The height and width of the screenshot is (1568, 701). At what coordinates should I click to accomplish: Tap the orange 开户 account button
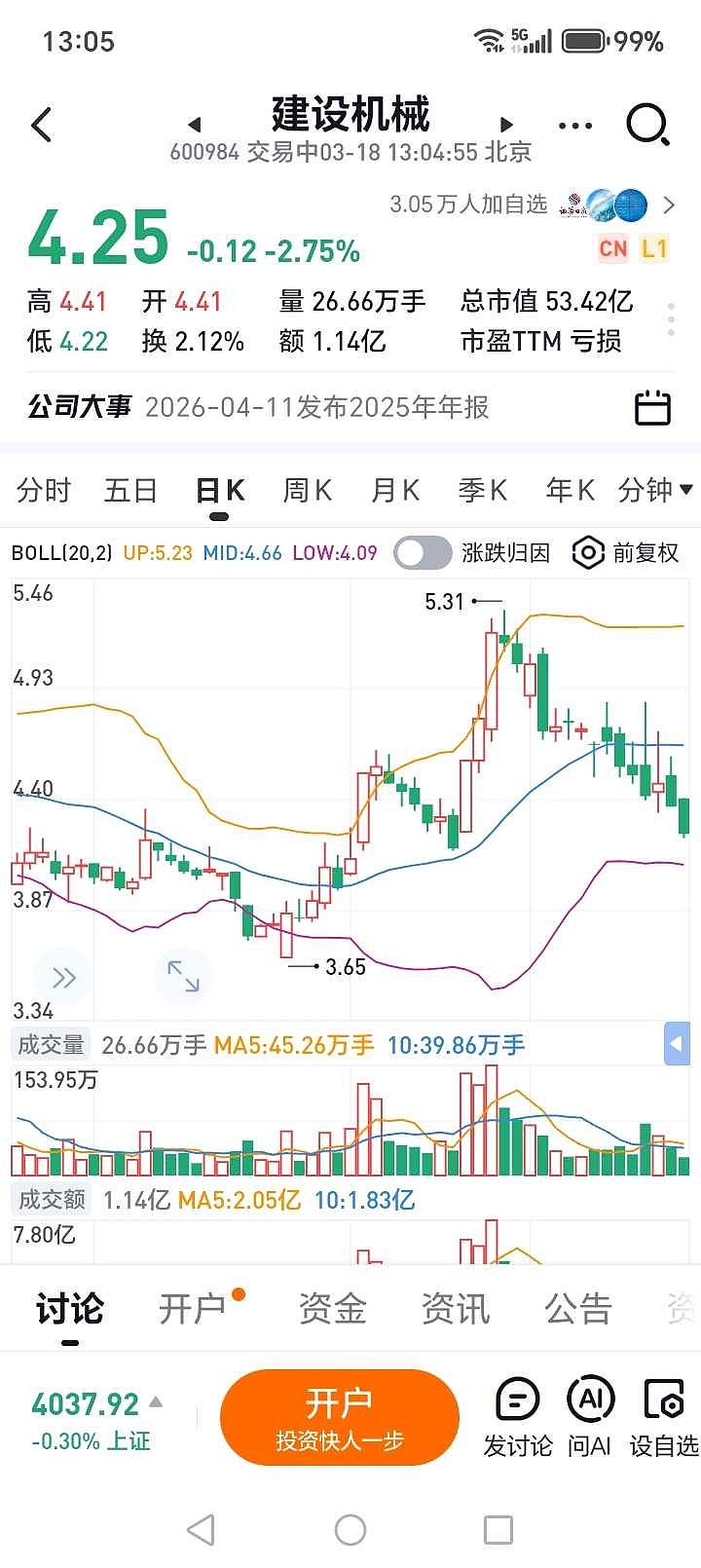[339, 1417]
